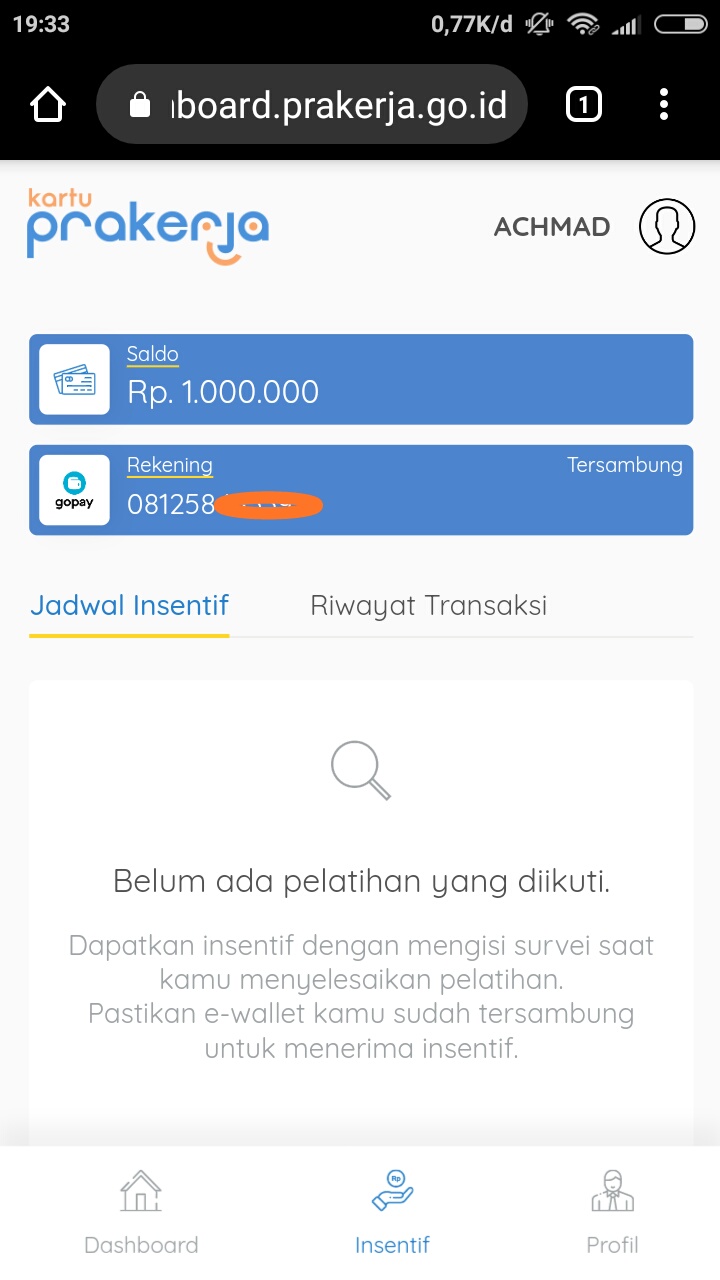720x1280 pixels.
Task: Open the Chrome three-dot overflow menu
Action: (663, 103)
